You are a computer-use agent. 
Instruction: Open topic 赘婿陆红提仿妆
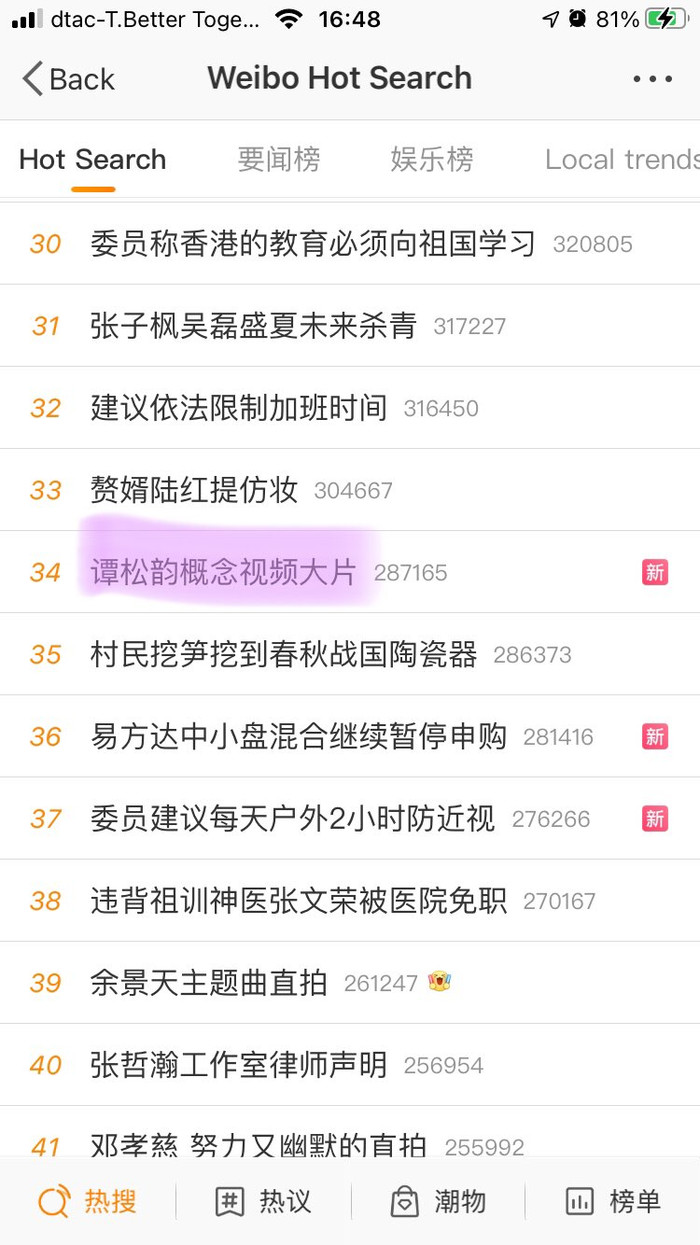(x=194, y=489)
